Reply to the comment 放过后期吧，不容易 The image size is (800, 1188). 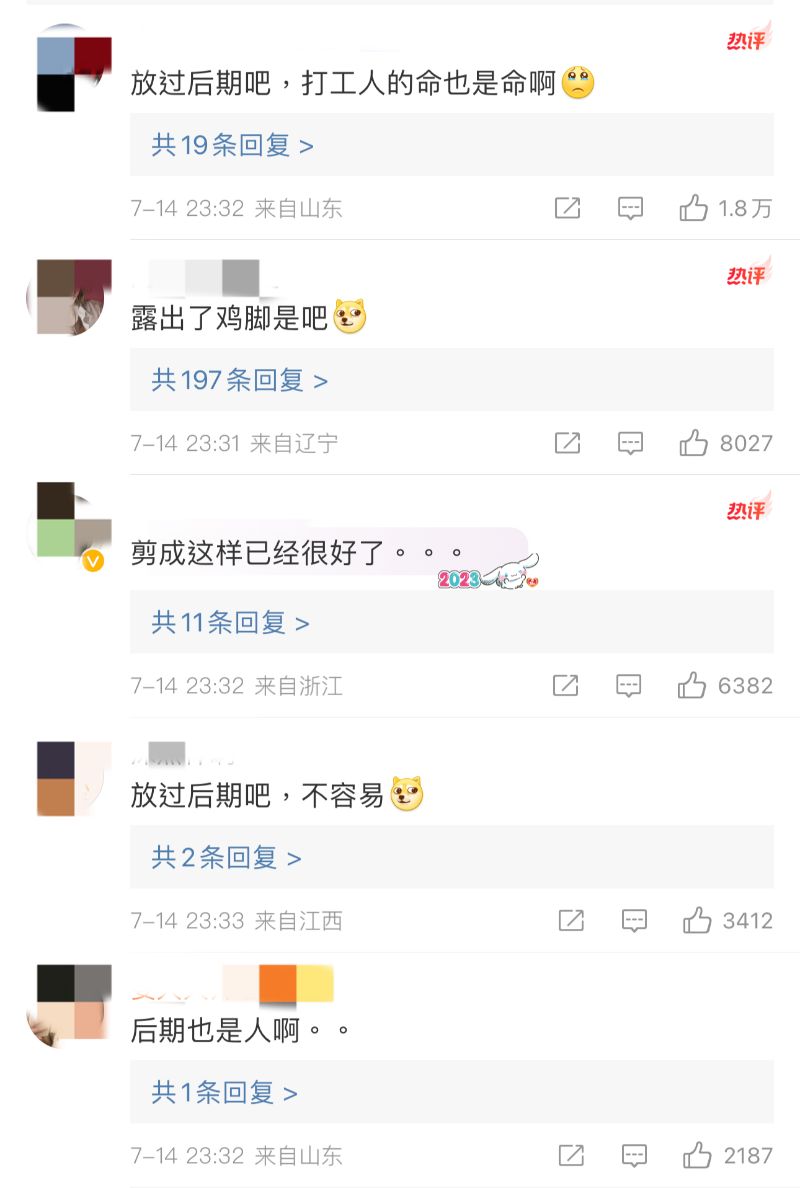pyautogui.click(x=634, y=920)
